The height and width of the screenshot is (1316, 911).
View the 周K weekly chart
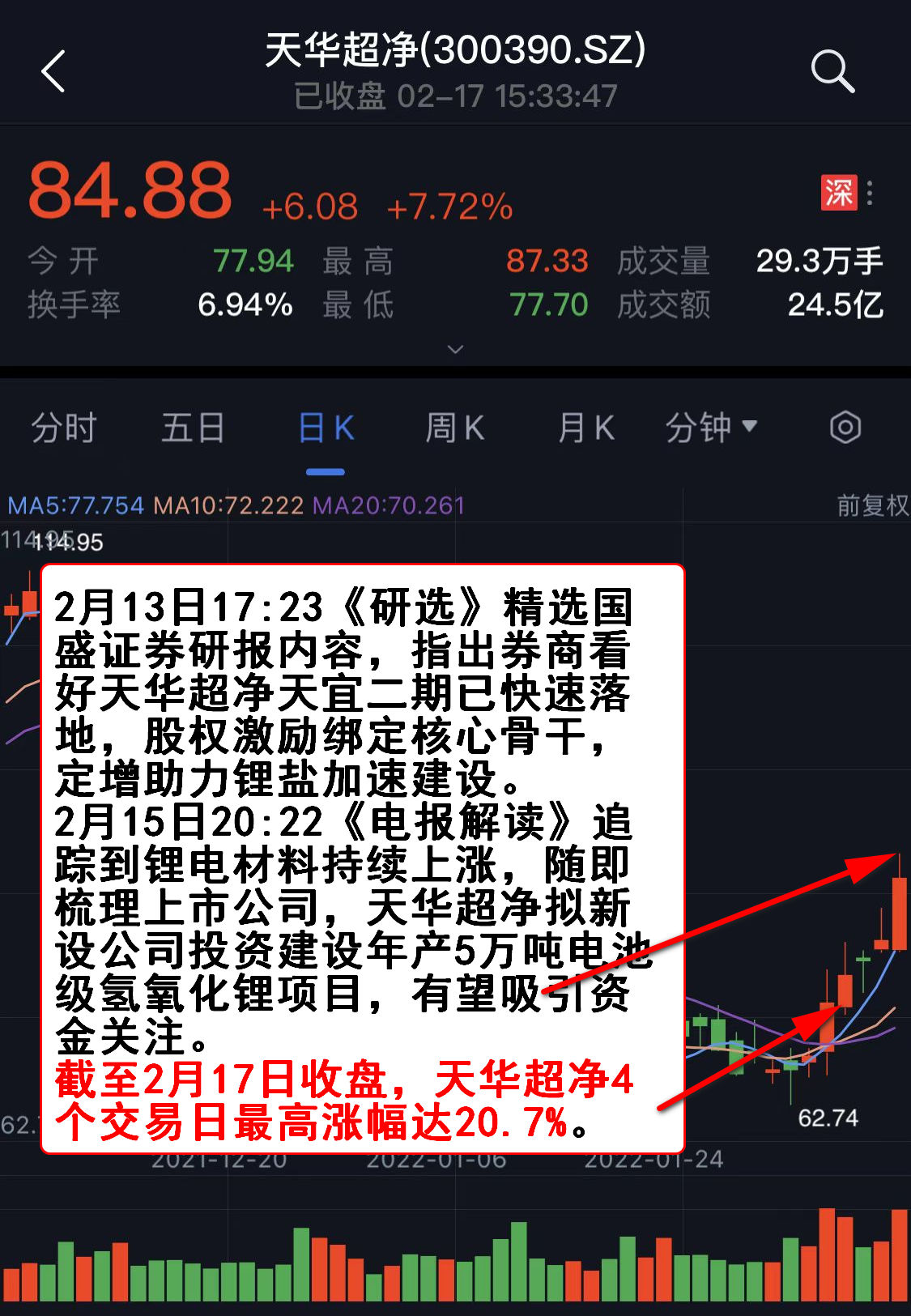[454, 428]
